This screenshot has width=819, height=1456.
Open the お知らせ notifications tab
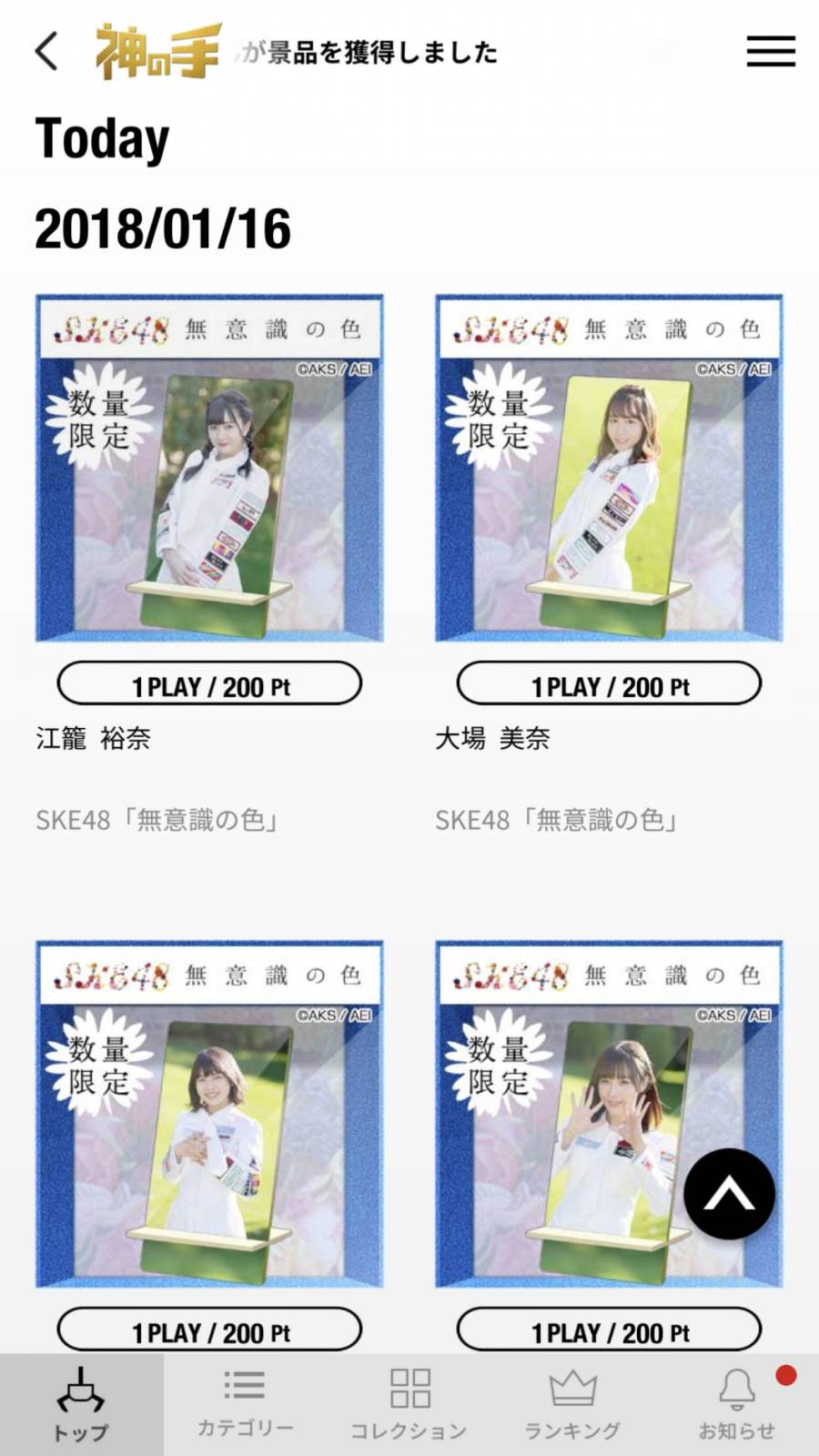pyautogui.click(x=737, y=1405)
